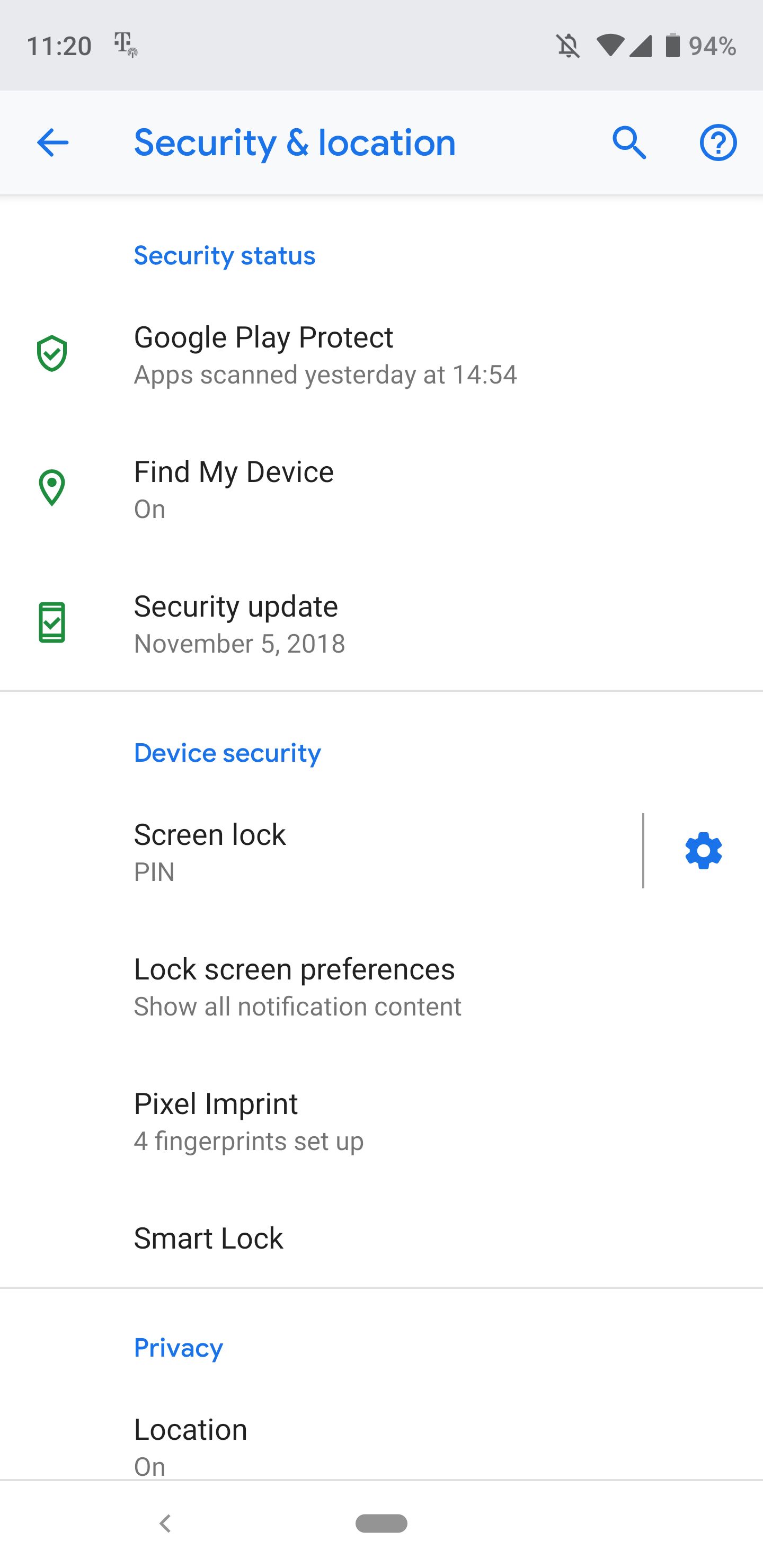Go back using the app bar arrow
763x1568 pixels.
(x=53, y=143)
